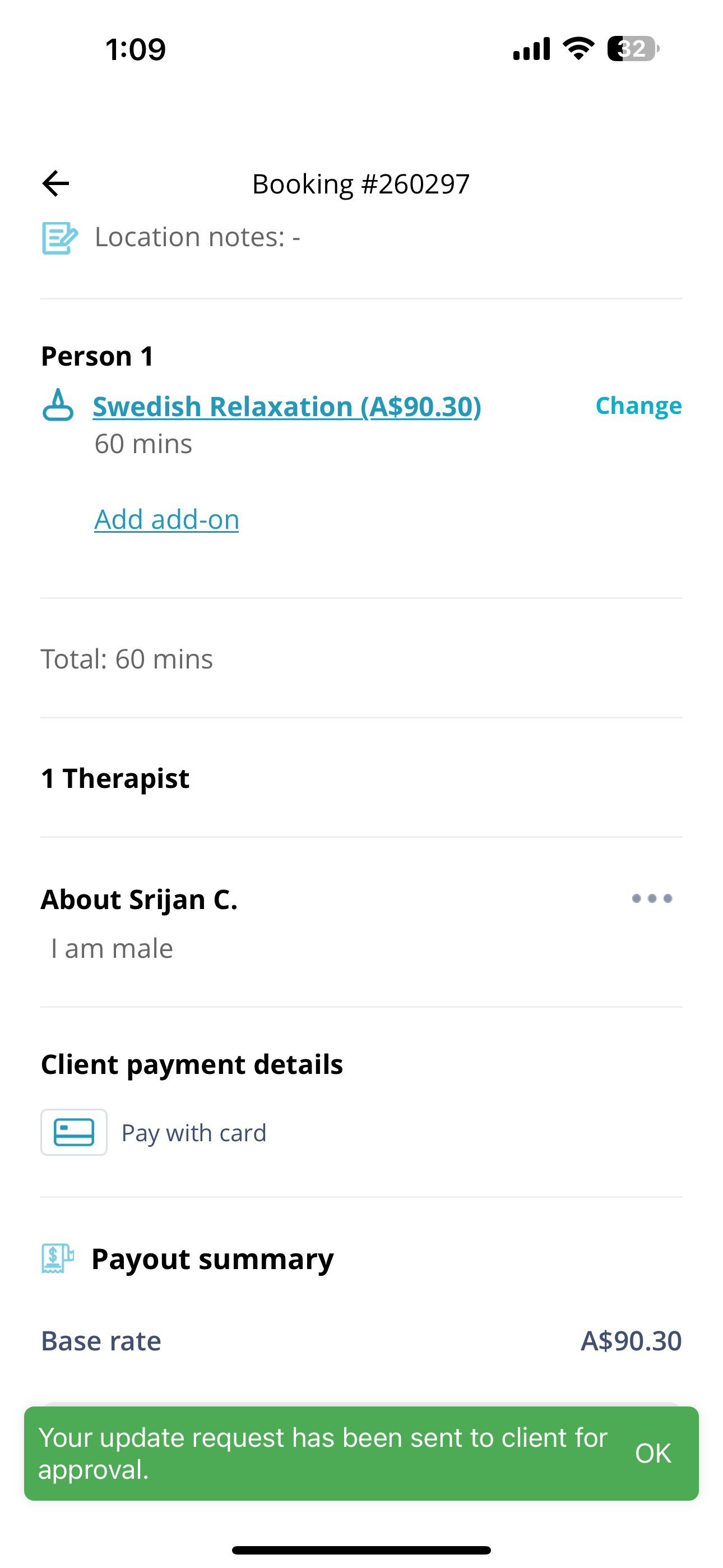
Task: Select the Add add-on link
Action: click(166, 519)
